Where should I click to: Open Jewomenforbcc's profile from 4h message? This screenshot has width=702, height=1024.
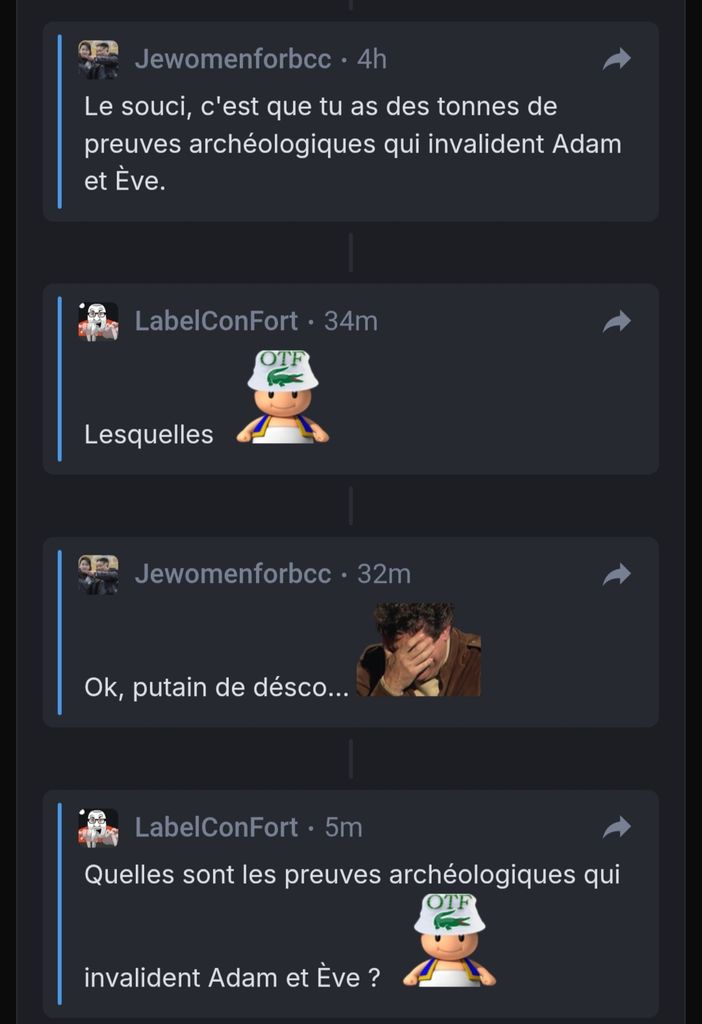(232, 60)
